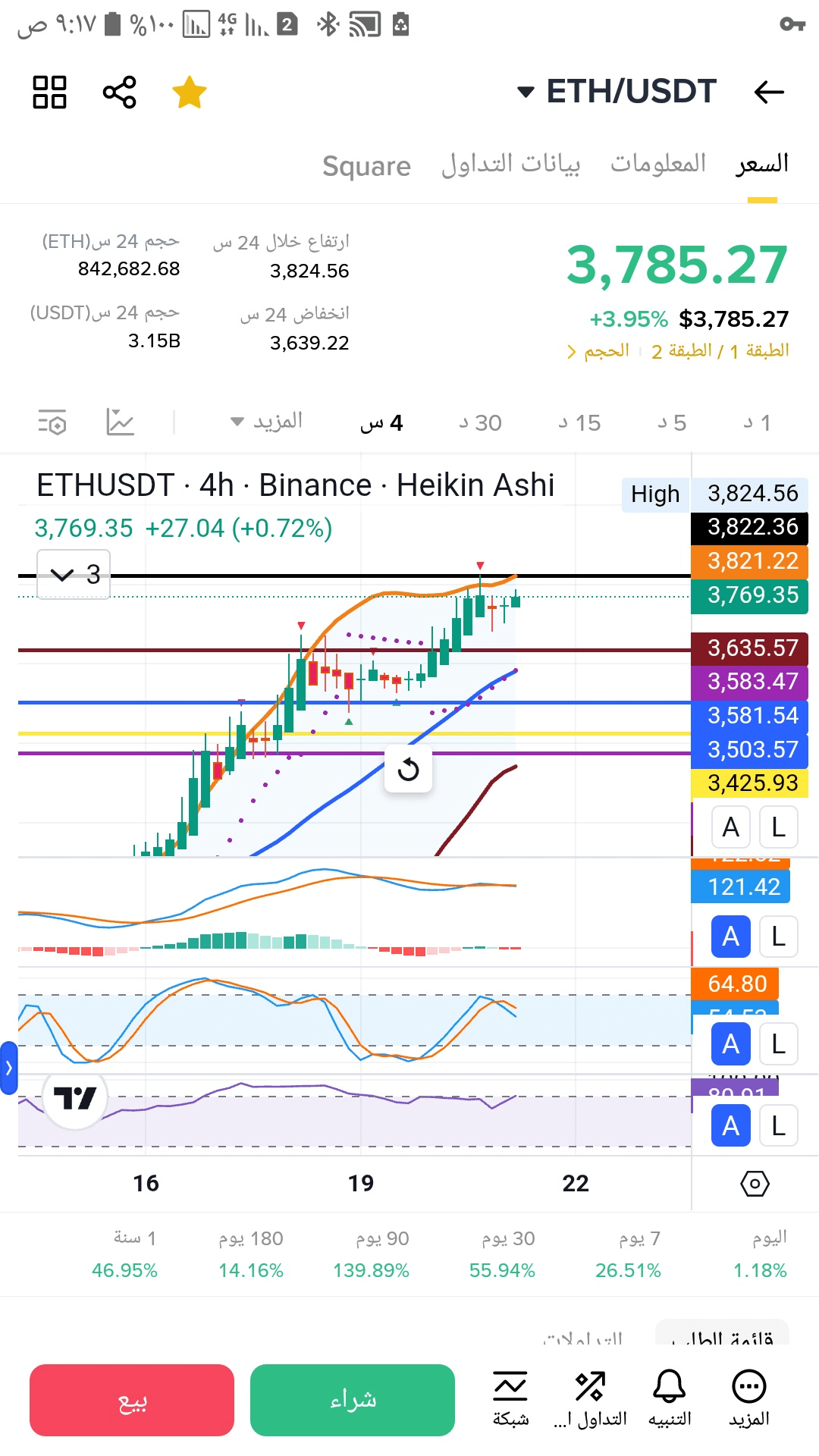Screen dimensions: 819x1456
Task: Select the 1 د timeframe
Action: point(757,422)
